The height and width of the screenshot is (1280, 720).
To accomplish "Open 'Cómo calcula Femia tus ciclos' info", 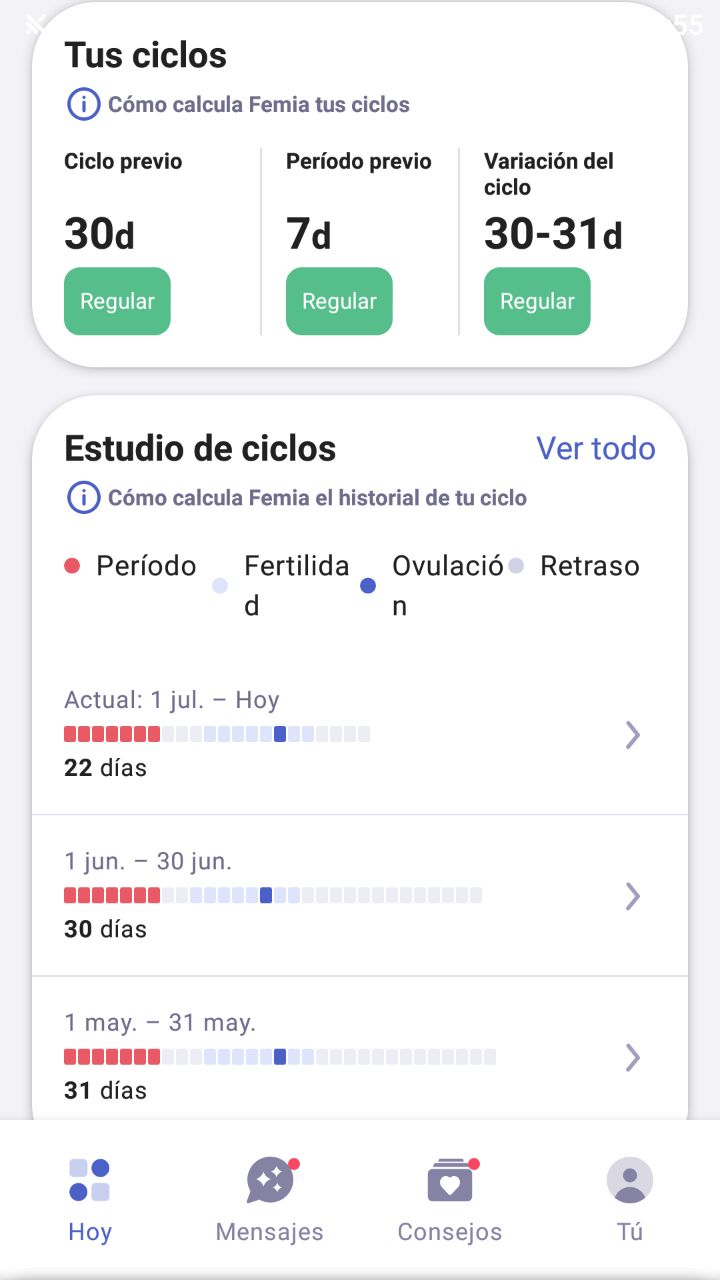I will click(238, 104).
